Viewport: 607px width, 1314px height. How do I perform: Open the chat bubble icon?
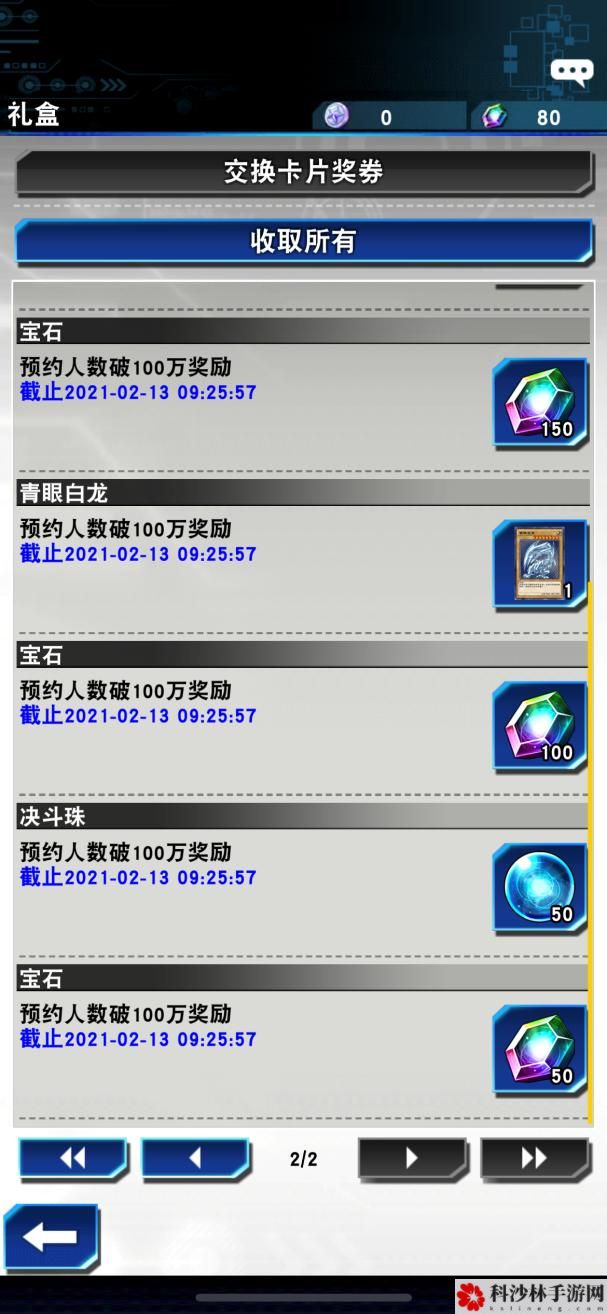point(571,72)
